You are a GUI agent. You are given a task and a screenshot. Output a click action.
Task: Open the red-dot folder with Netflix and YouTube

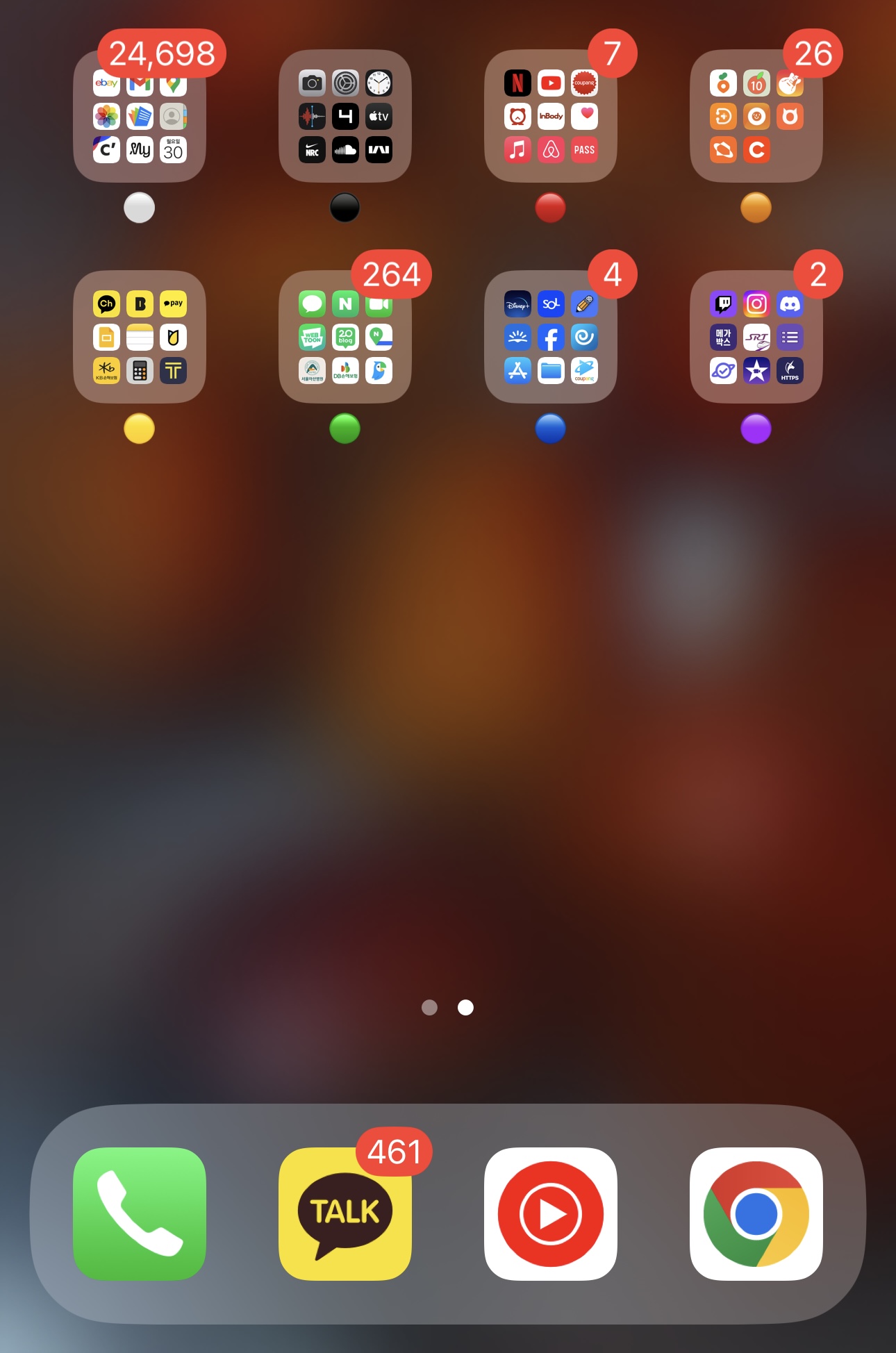tap(551, 116)
